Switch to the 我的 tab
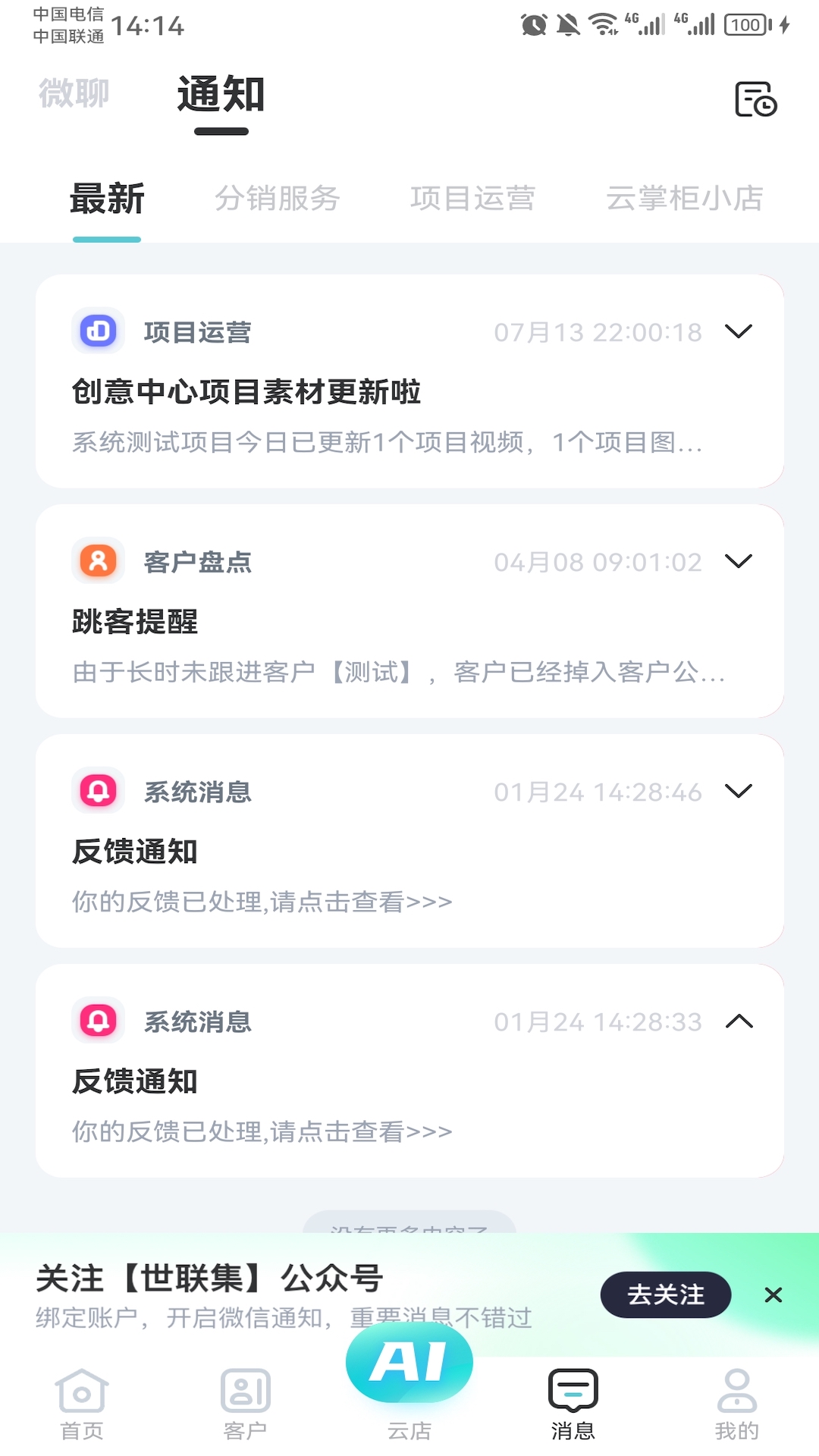This screenshot has height=1456, width=819. 736,1404
